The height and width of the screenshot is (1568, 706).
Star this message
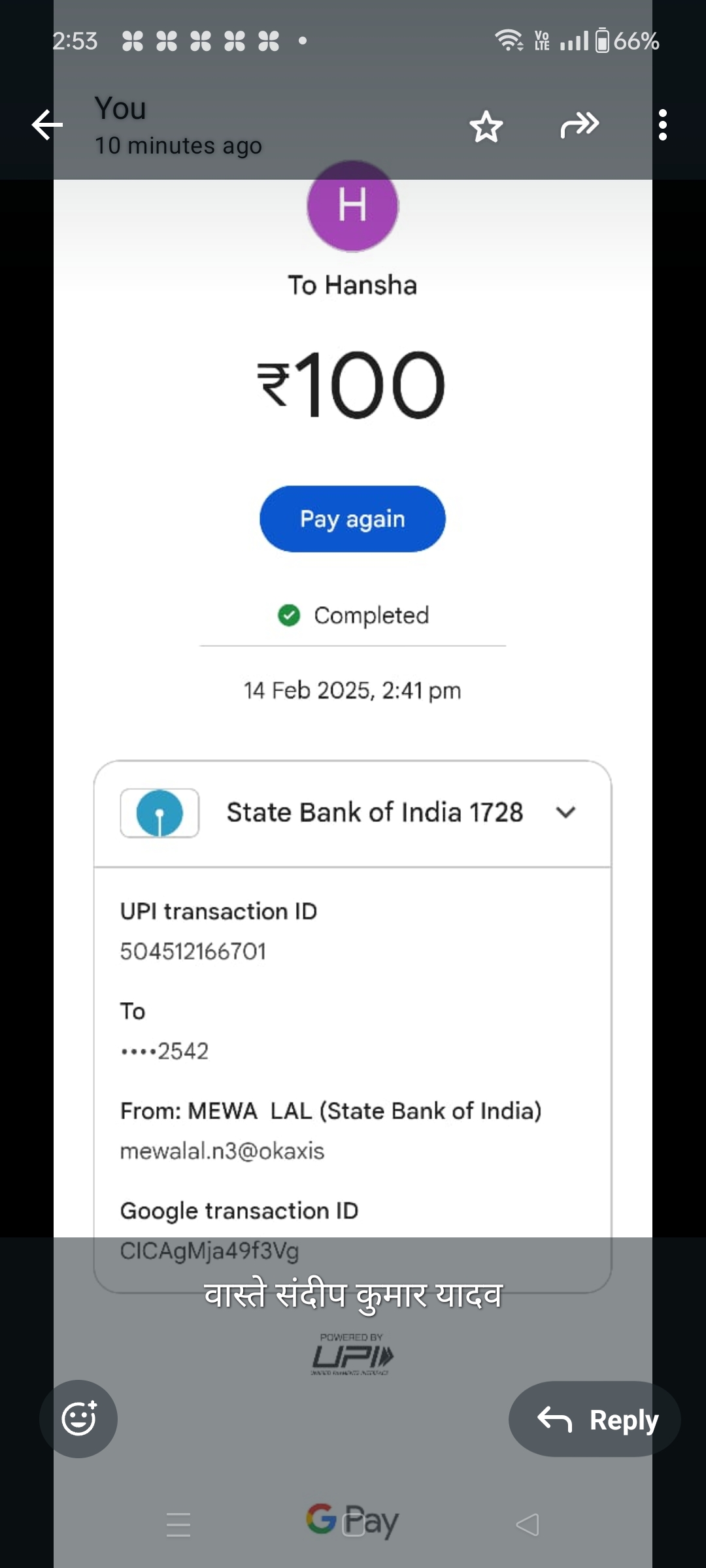tap(486, 126)
